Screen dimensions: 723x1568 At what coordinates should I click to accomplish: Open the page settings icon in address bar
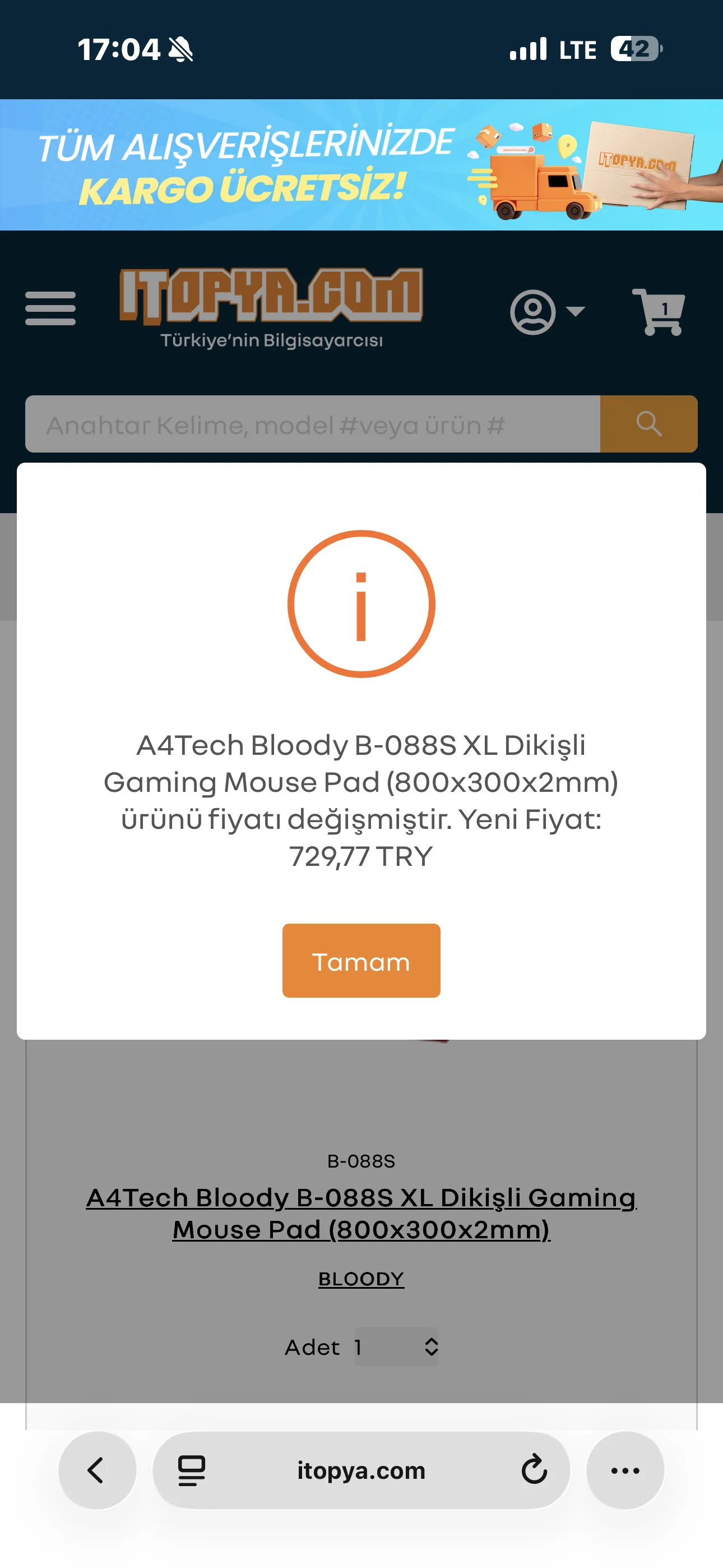click(192, 1470)
